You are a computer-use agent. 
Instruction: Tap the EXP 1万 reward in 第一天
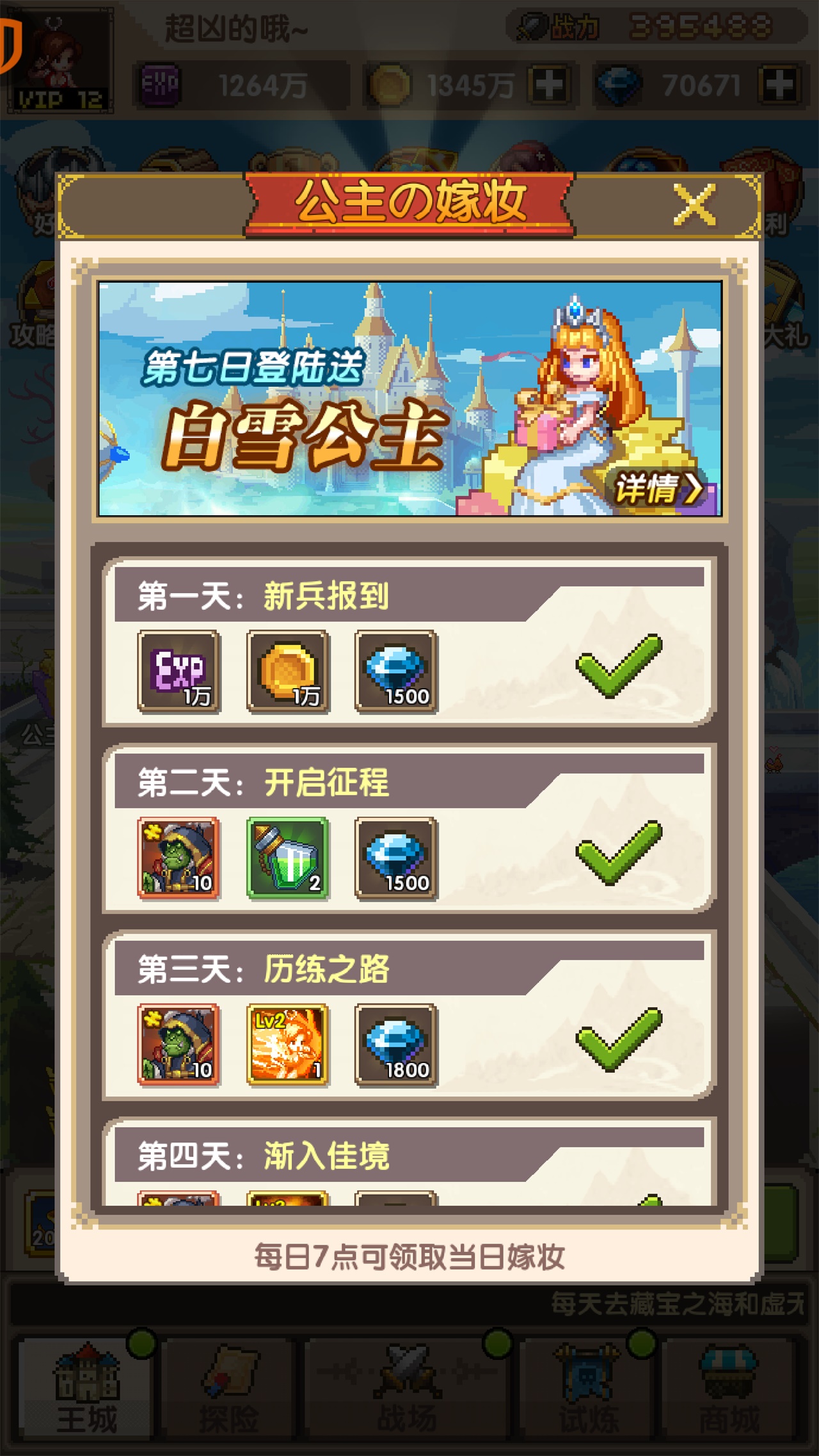point(179,671)
